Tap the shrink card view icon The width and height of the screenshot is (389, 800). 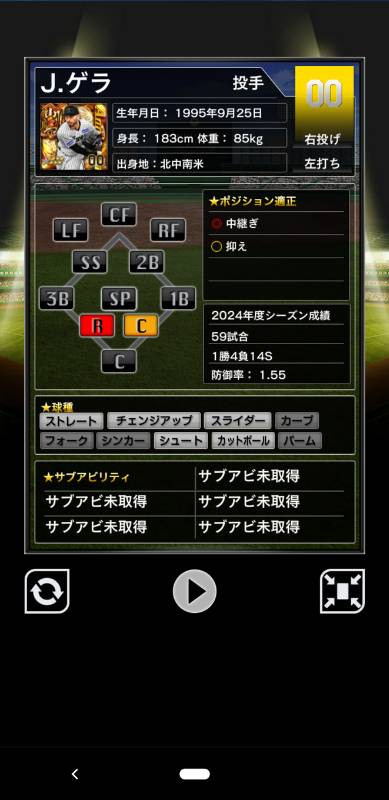(x=343, y=591)
